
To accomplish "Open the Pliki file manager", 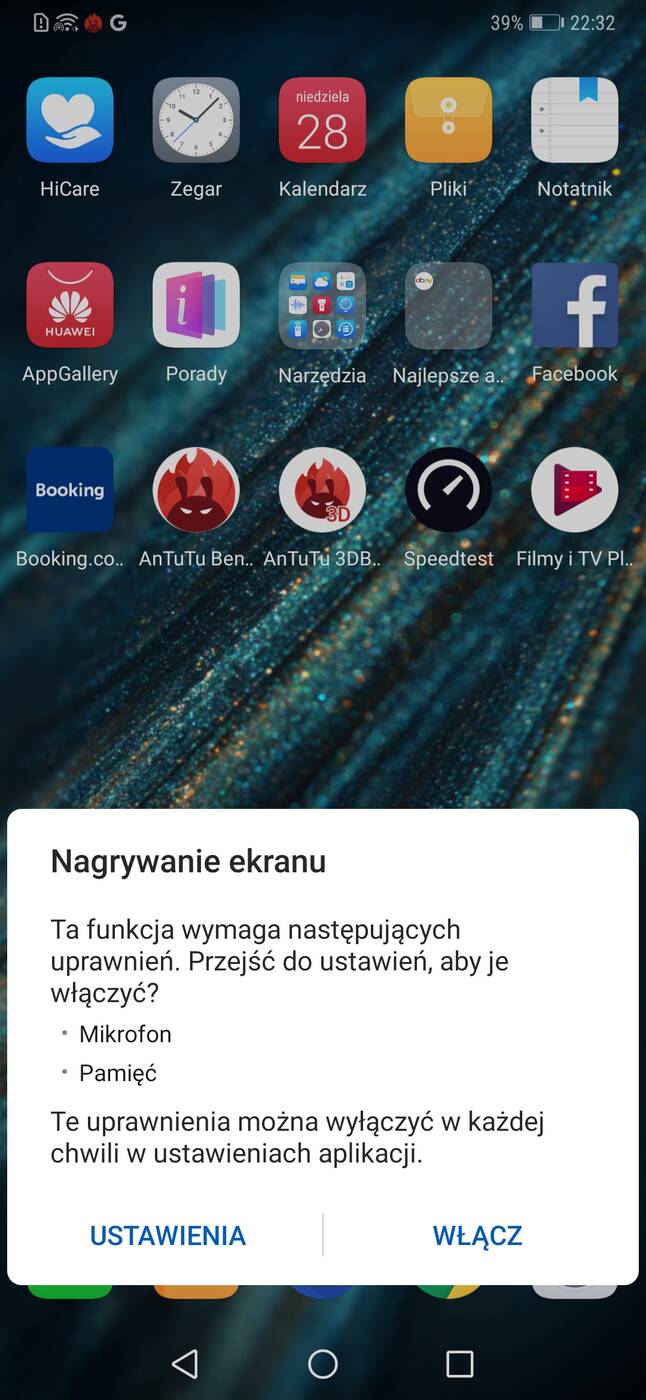I will pos(448,120).
